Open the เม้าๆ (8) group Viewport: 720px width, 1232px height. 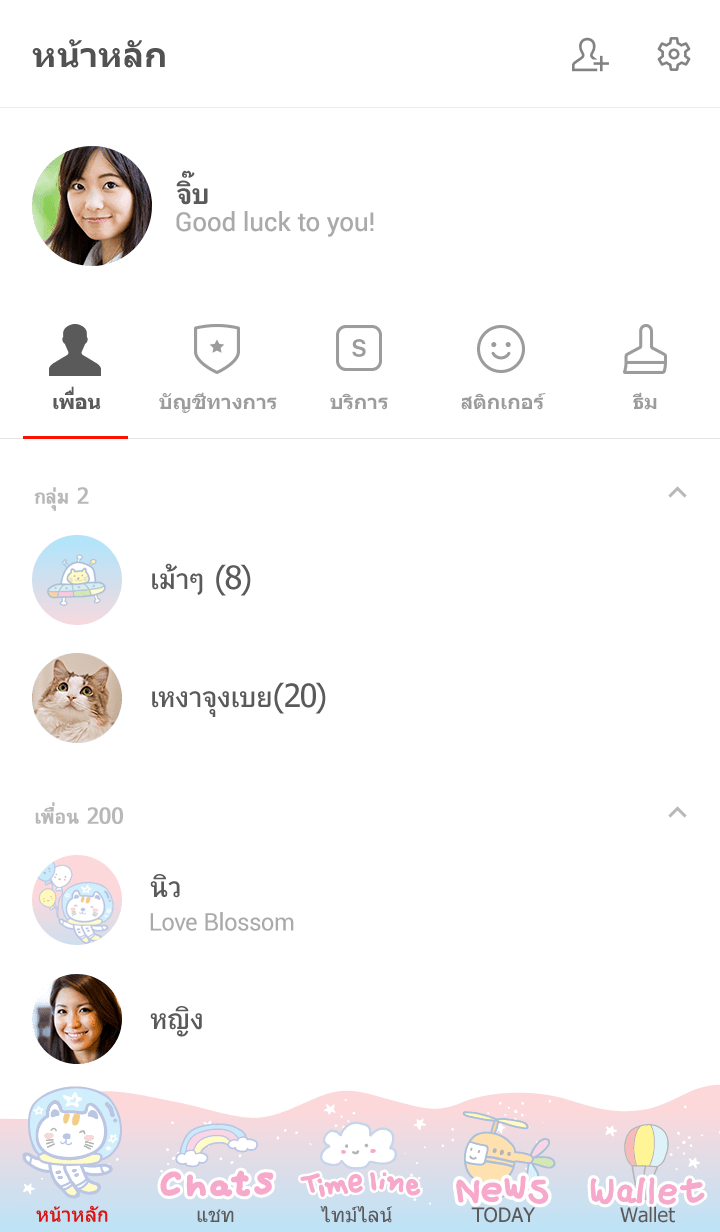[200, 580]
